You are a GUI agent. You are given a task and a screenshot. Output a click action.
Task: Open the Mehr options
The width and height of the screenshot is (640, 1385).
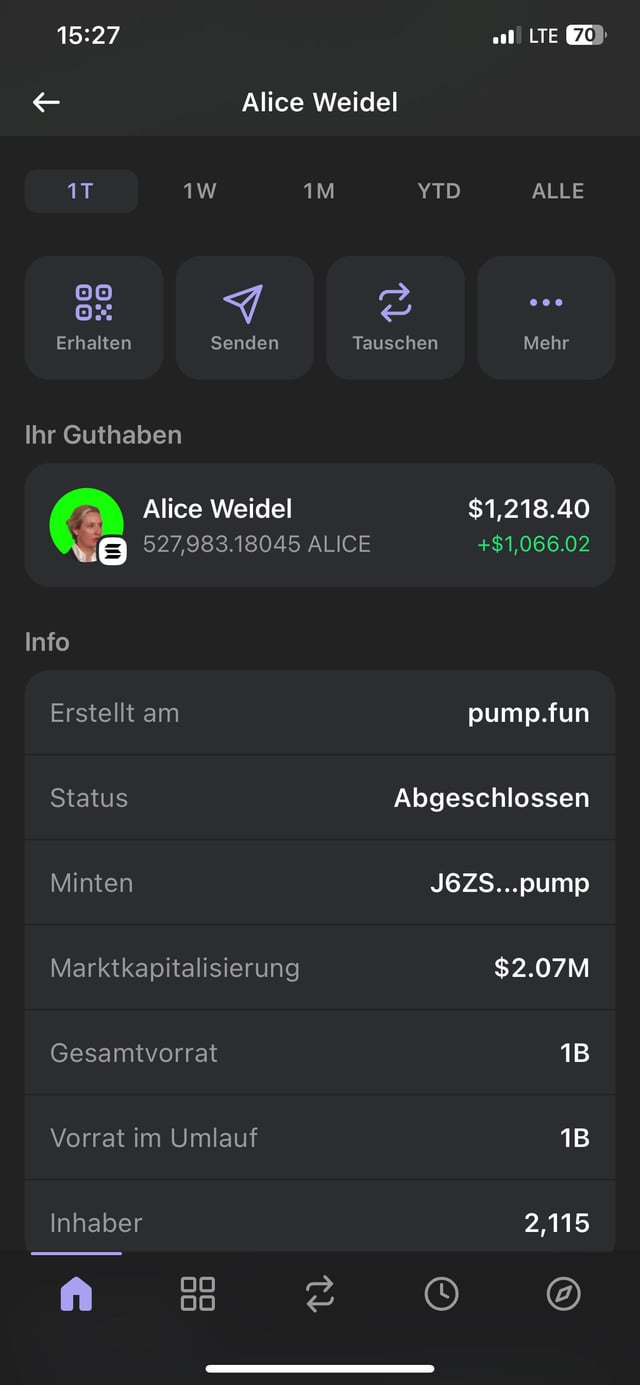coord(546,318)
